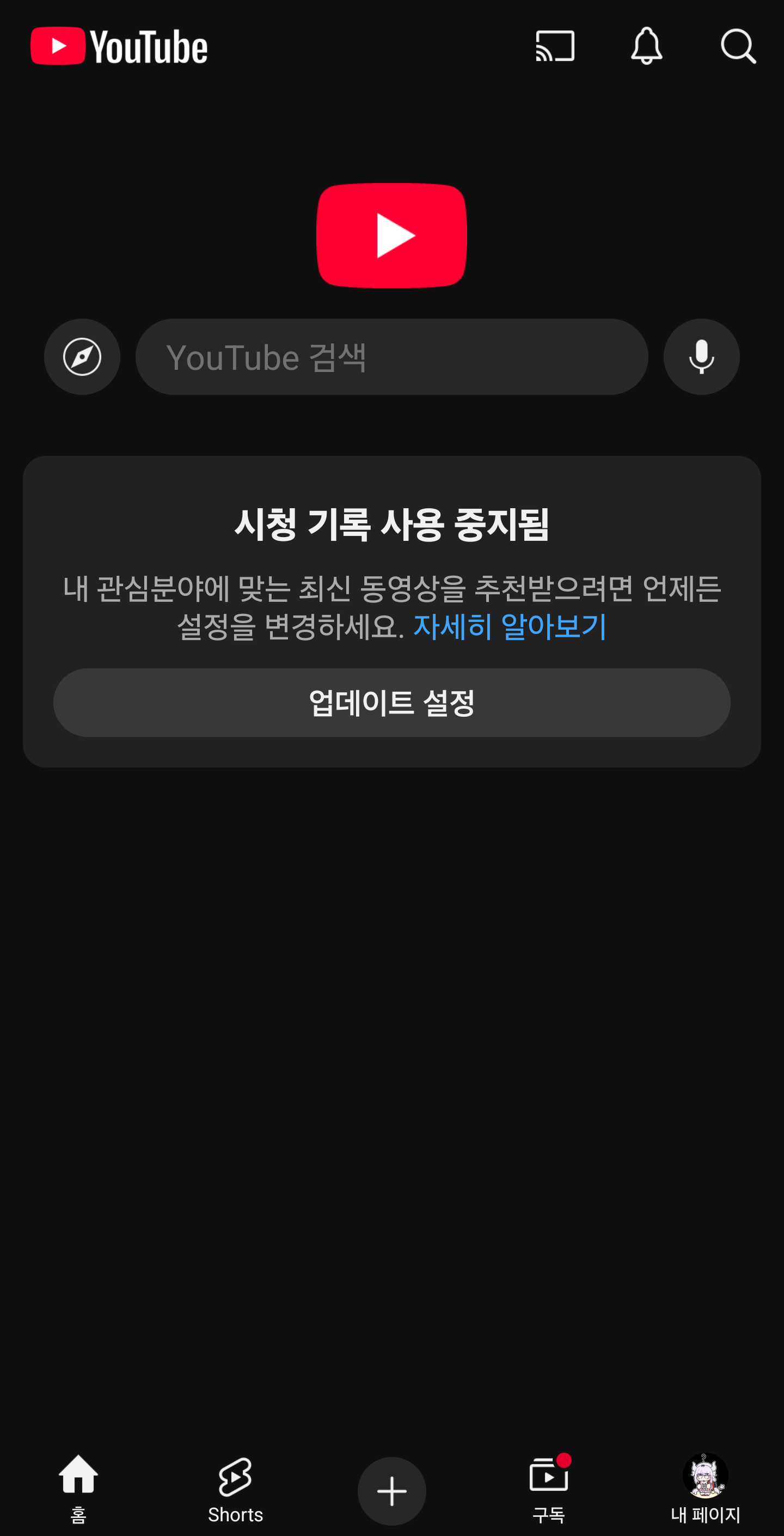The height and width of the screenshot is (1536, 784).
Task: Start voice search with the microphone
Action: (701, 357)
